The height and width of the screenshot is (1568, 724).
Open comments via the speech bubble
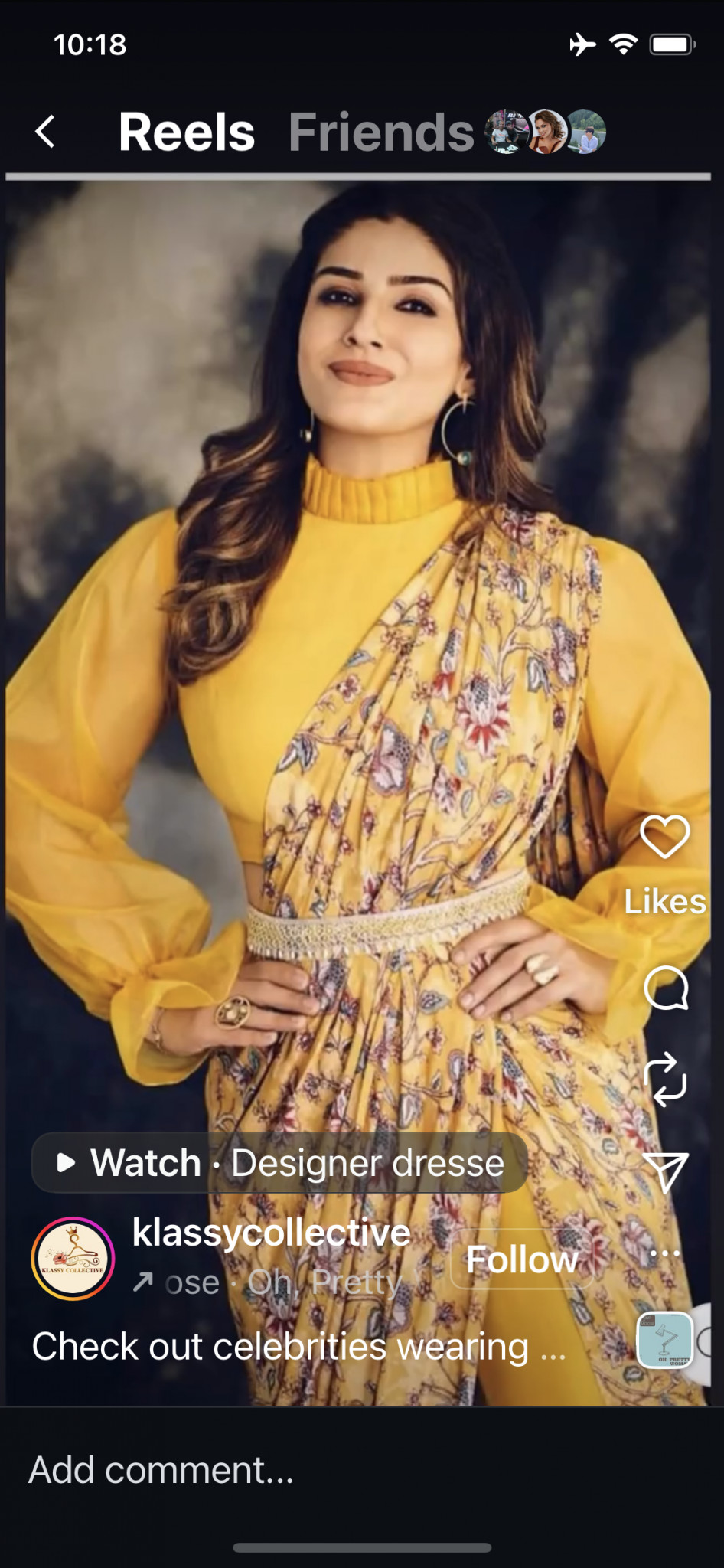pos(666,988)
